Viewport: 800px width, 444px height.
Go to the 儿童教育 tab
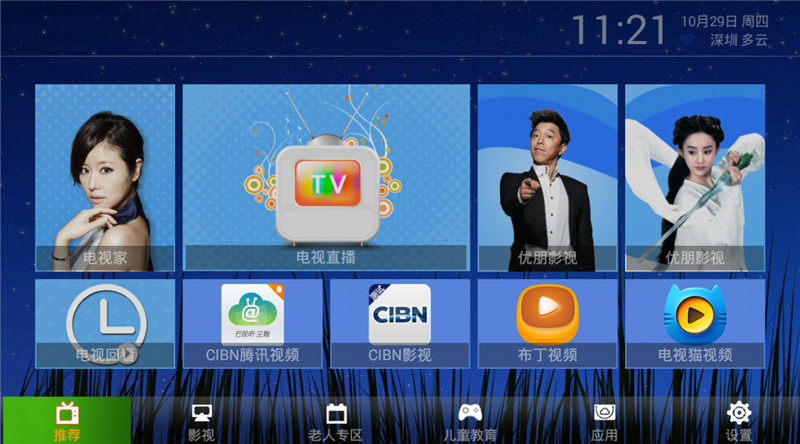pos(470,421)
